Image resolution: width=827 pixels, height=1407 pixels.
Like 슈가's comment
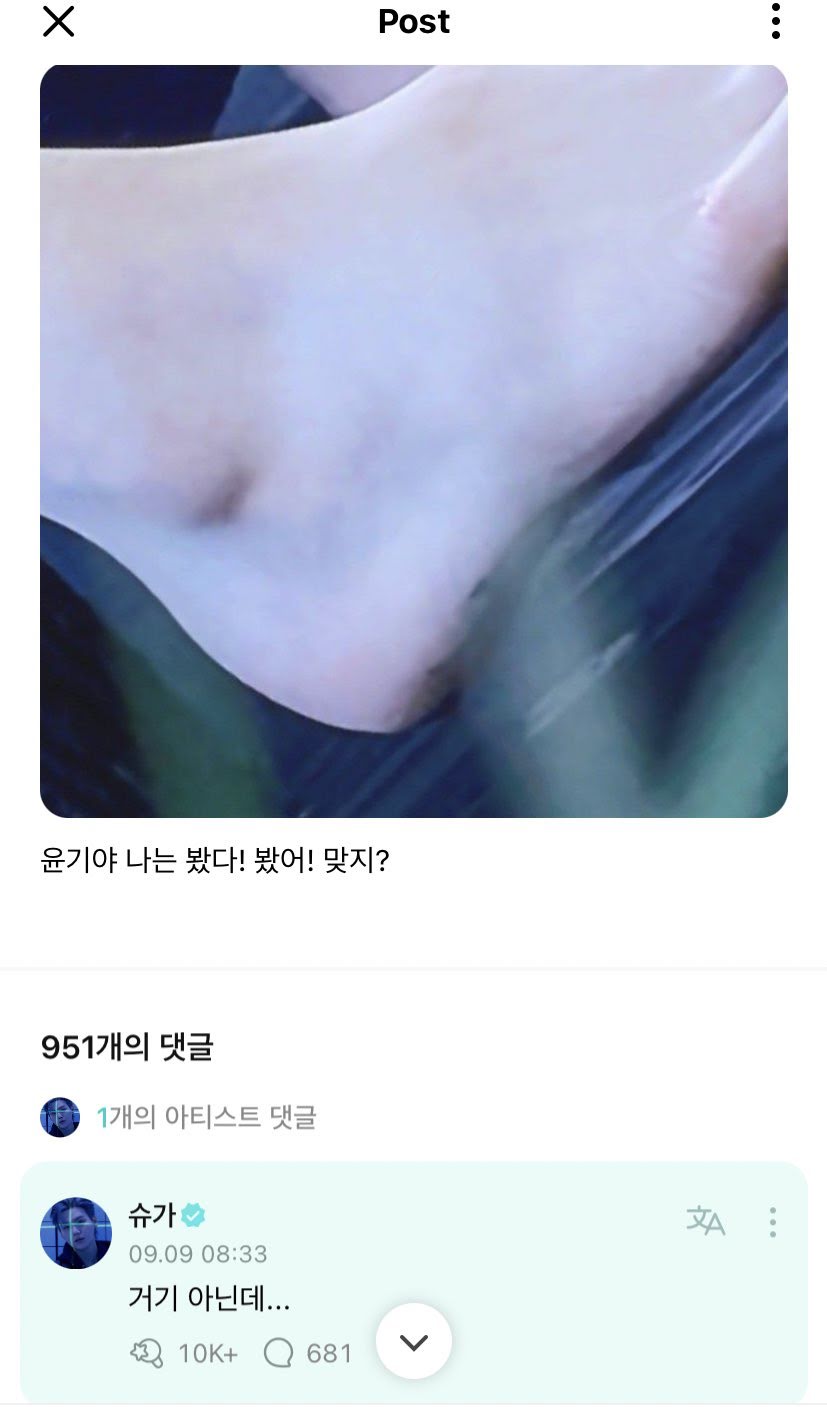pyautogui.click(x=148, y=1353)
